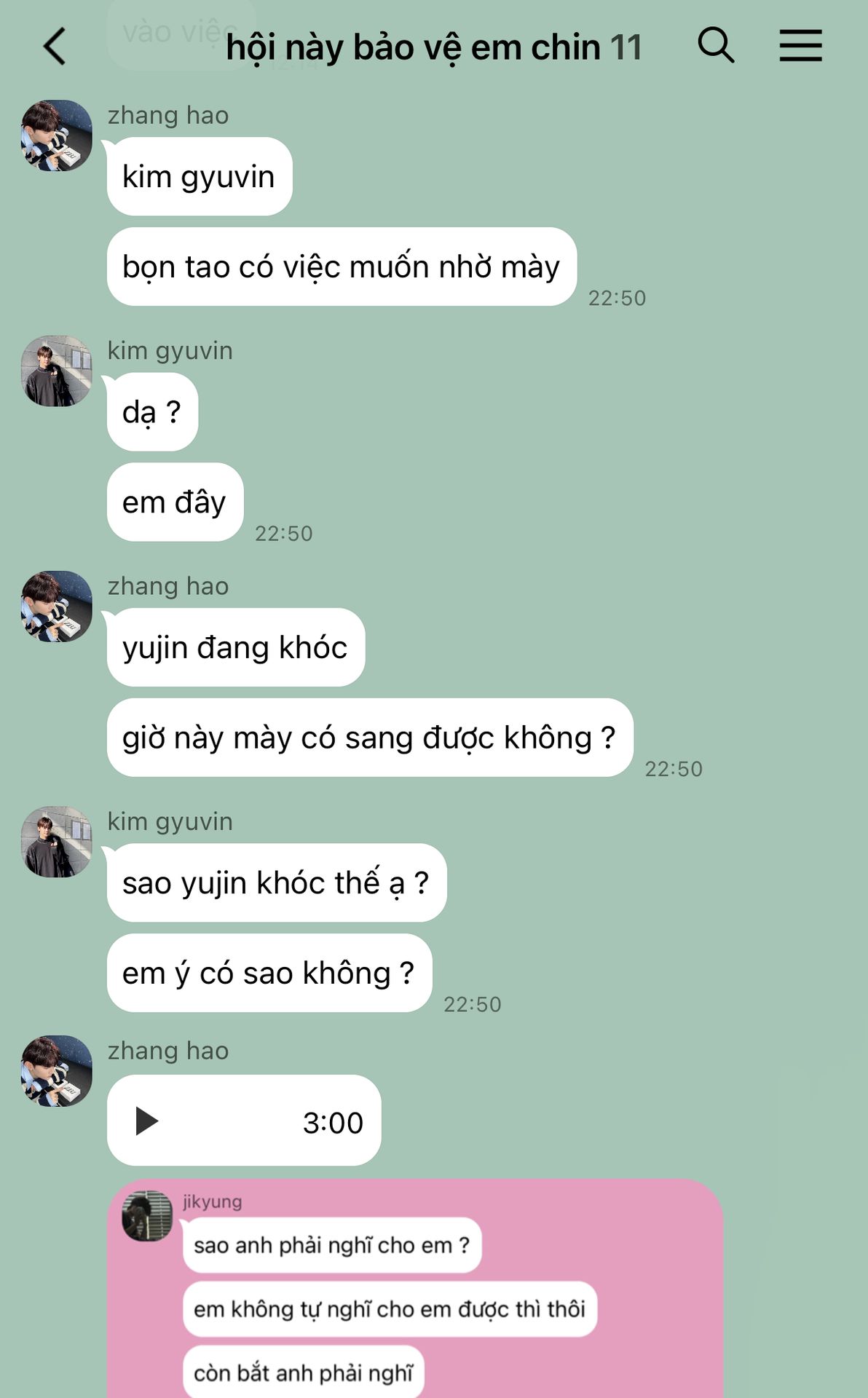Screen dimensions: 868x1398
Task: Open the pink jikyung chat screenshot
Action: [x=415, y=1288]
